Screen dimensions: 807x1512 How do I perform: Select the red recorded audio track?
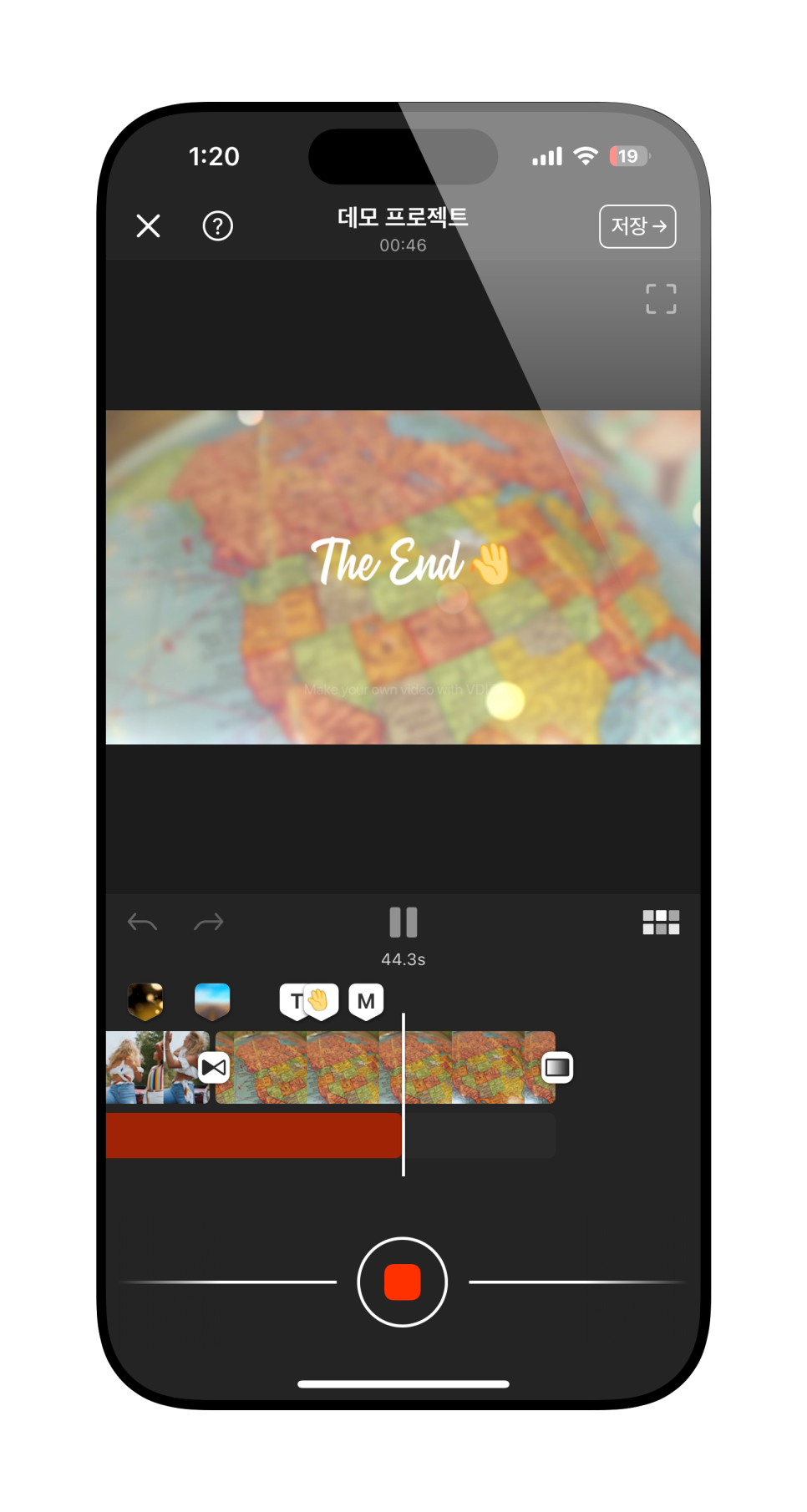(x=253, y=1135)
